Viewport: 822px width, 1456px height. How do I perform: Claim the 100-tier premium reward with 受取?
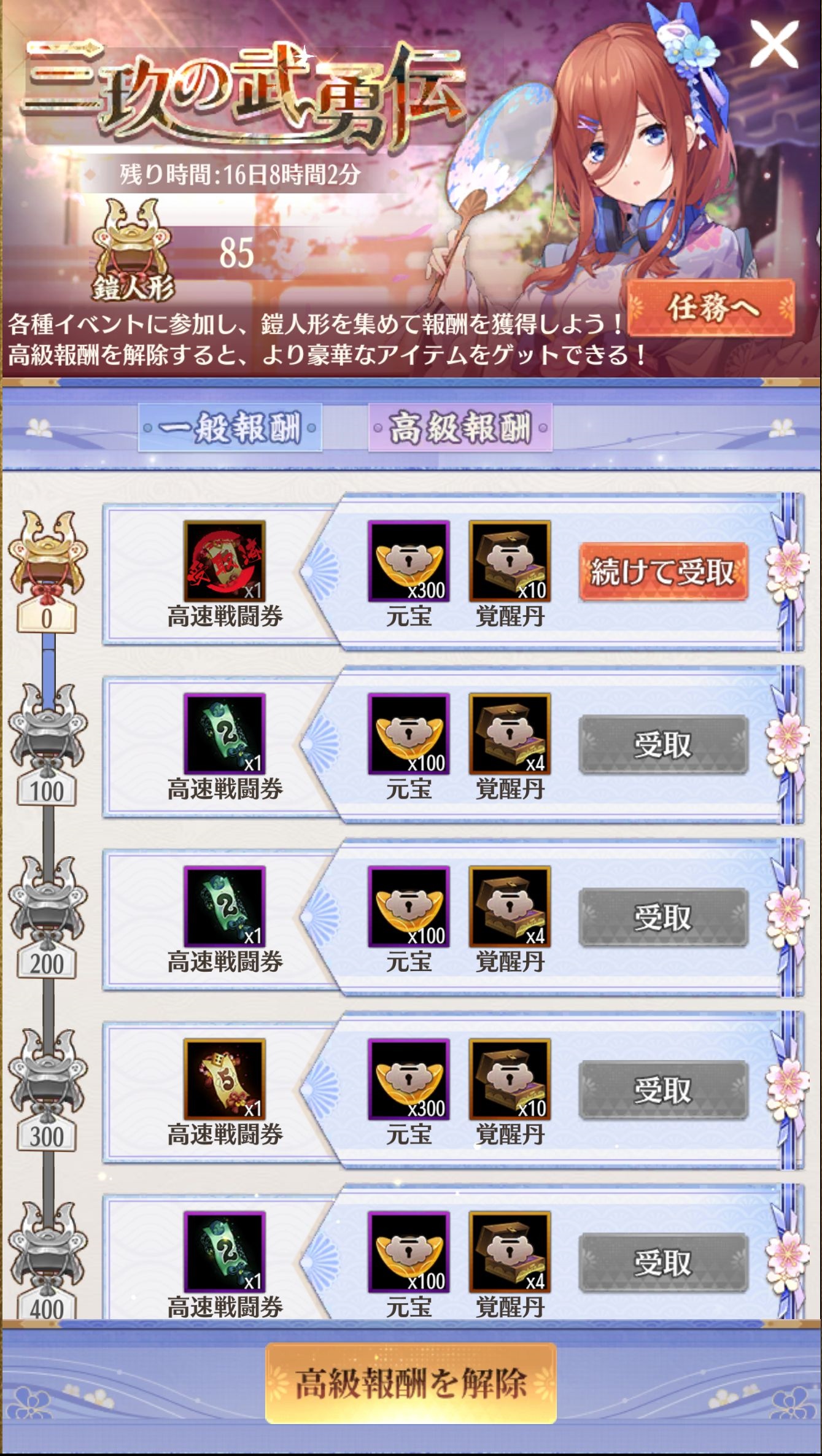[x=663, y=745]
